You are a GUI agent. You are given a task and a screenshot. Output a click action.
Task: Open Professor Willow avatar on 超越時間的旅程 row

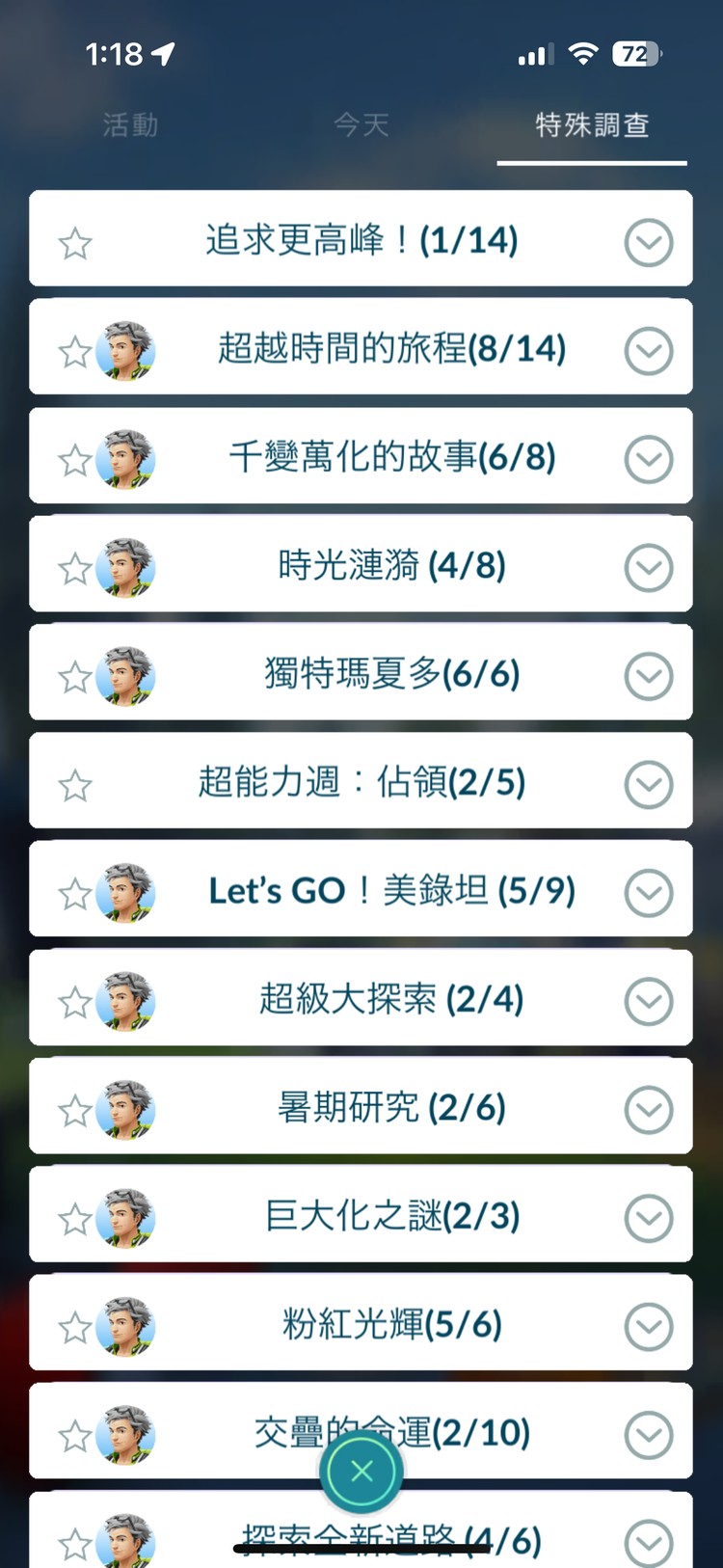[x=126, y=351]
